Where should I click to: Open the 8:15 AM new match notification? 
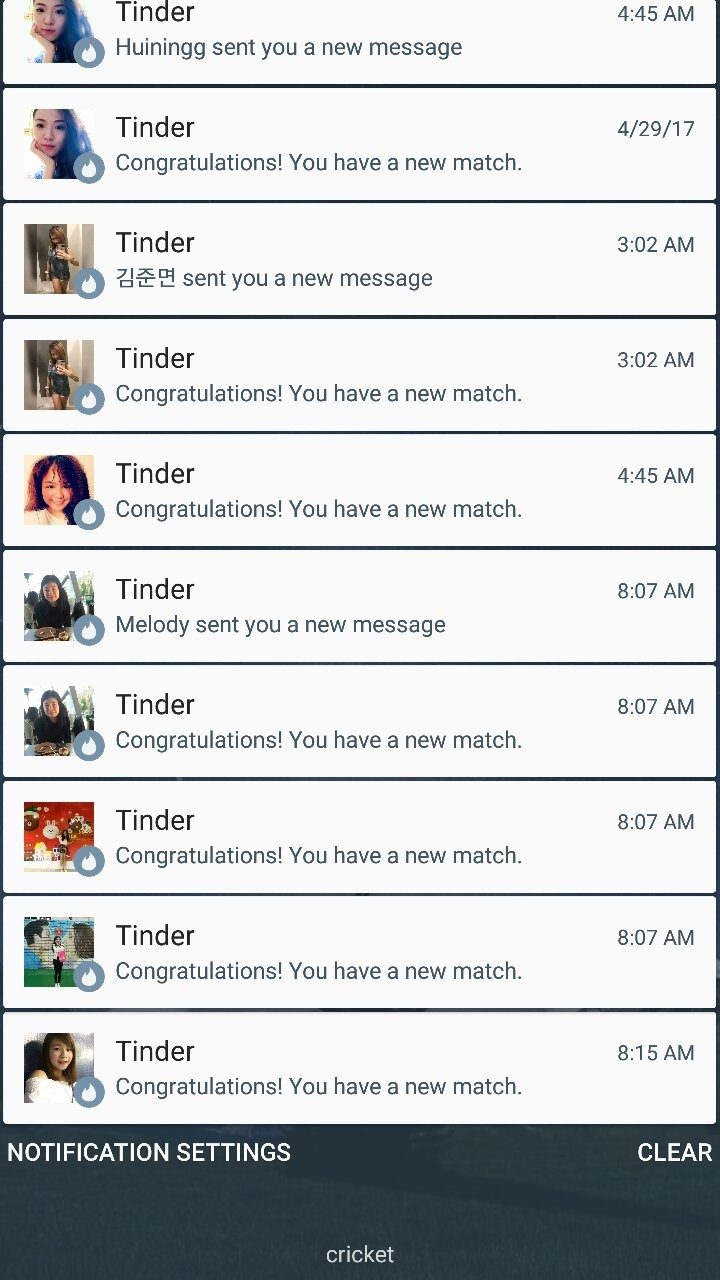(360, 1068)
